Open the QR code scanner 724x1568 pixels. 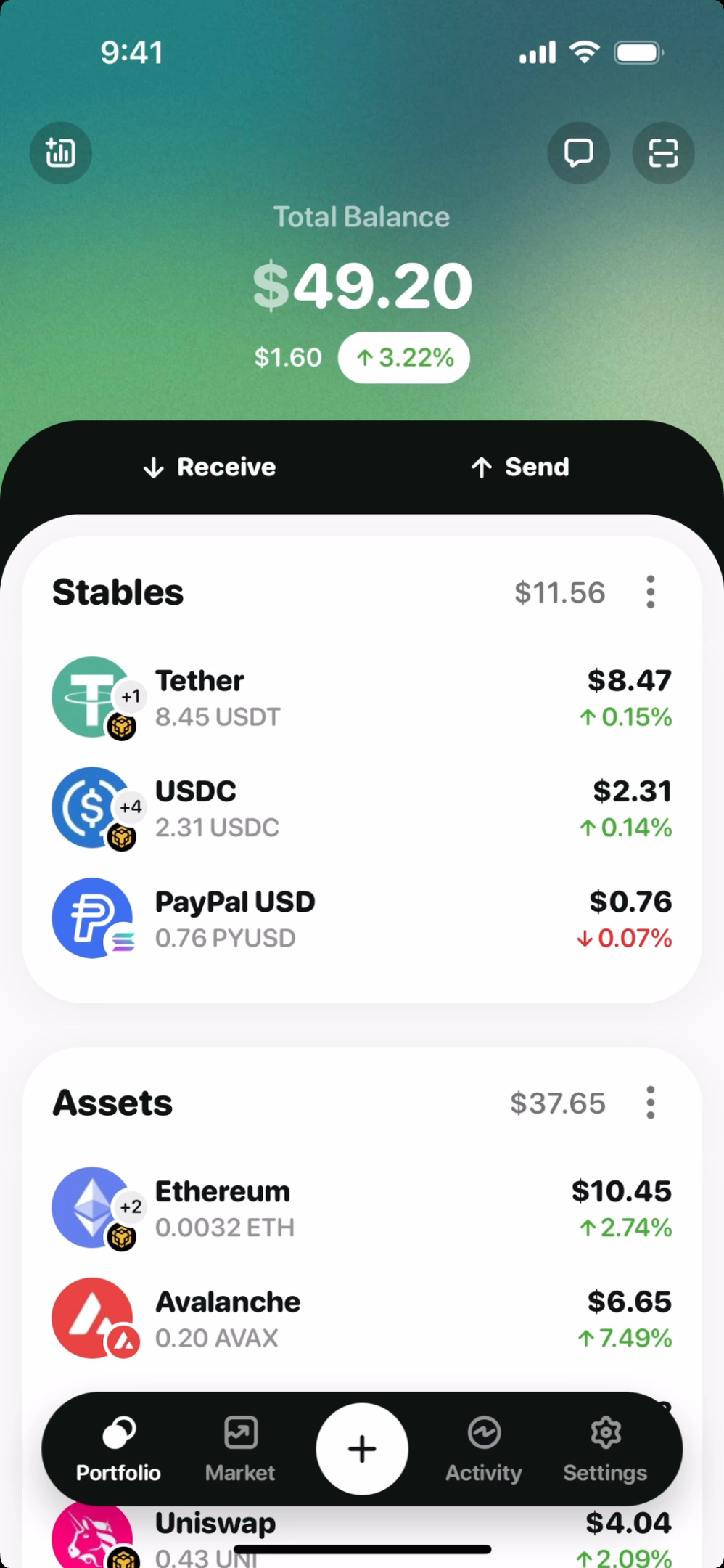(663, 152)
